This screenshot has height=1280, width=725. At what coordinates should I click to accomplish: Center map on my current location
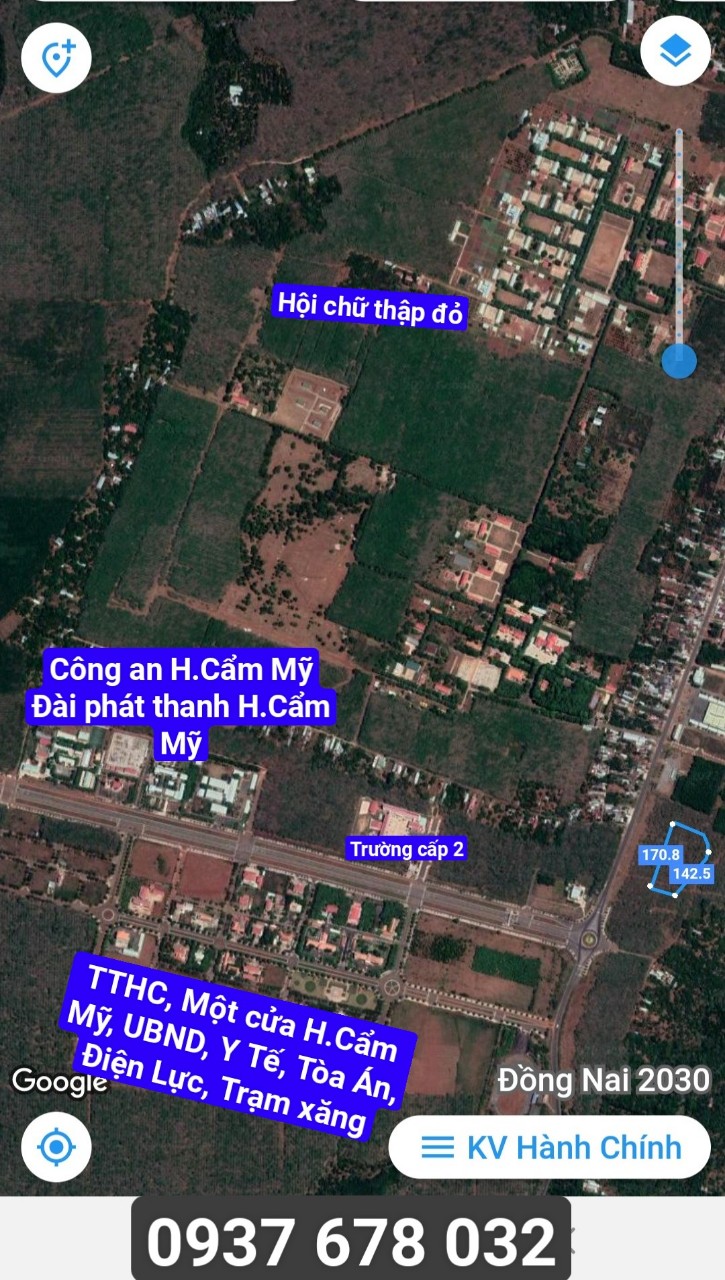[x=57, y=1146]
